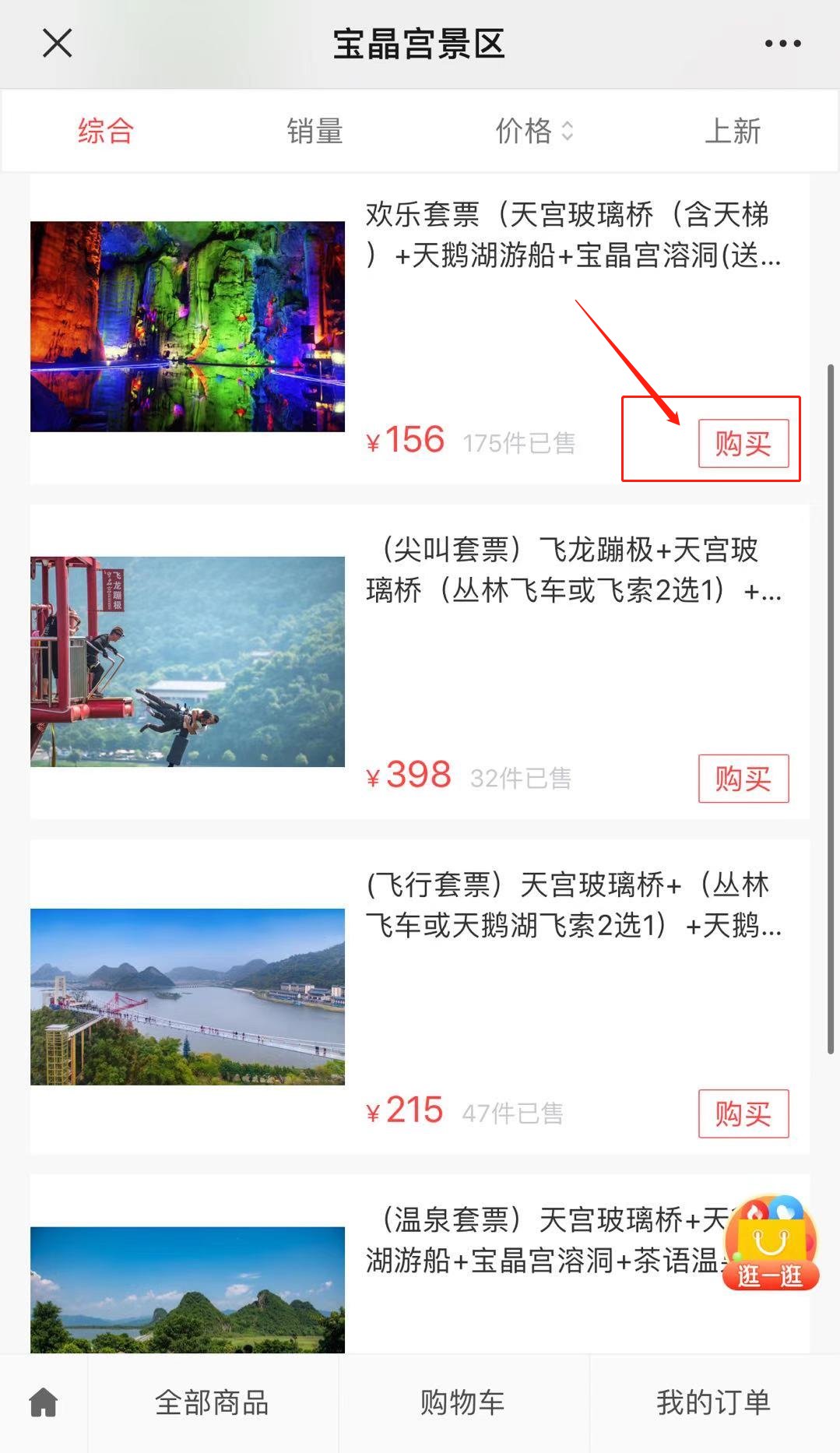Show 上新 newest products
The image size is (840, 1453).
pos(732,131)
